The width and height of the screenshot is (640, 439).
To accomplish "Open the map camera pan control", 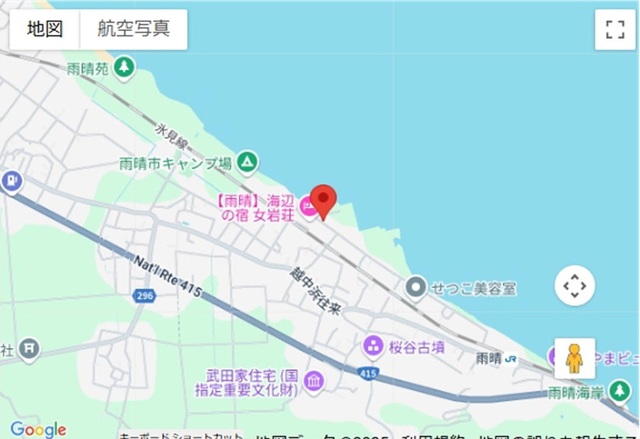I will tap(575, 286).
